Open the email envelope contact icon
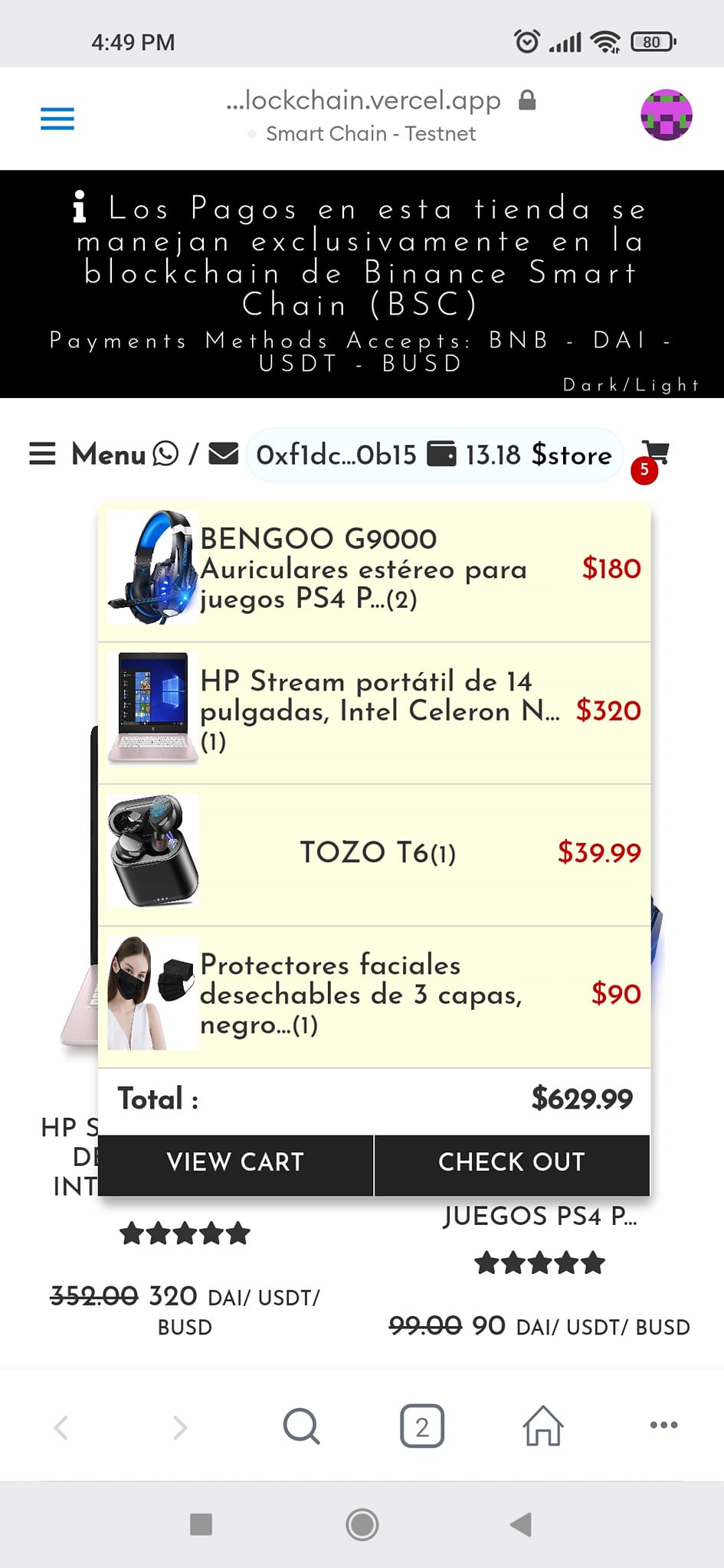 point(224,454)
